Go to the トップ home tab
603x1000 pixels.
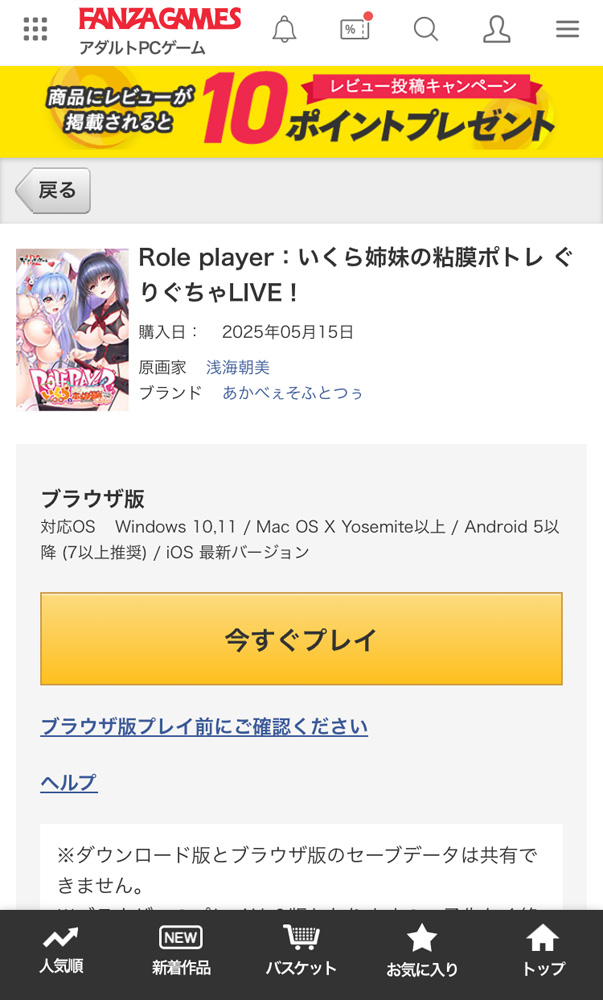point(543,952)
